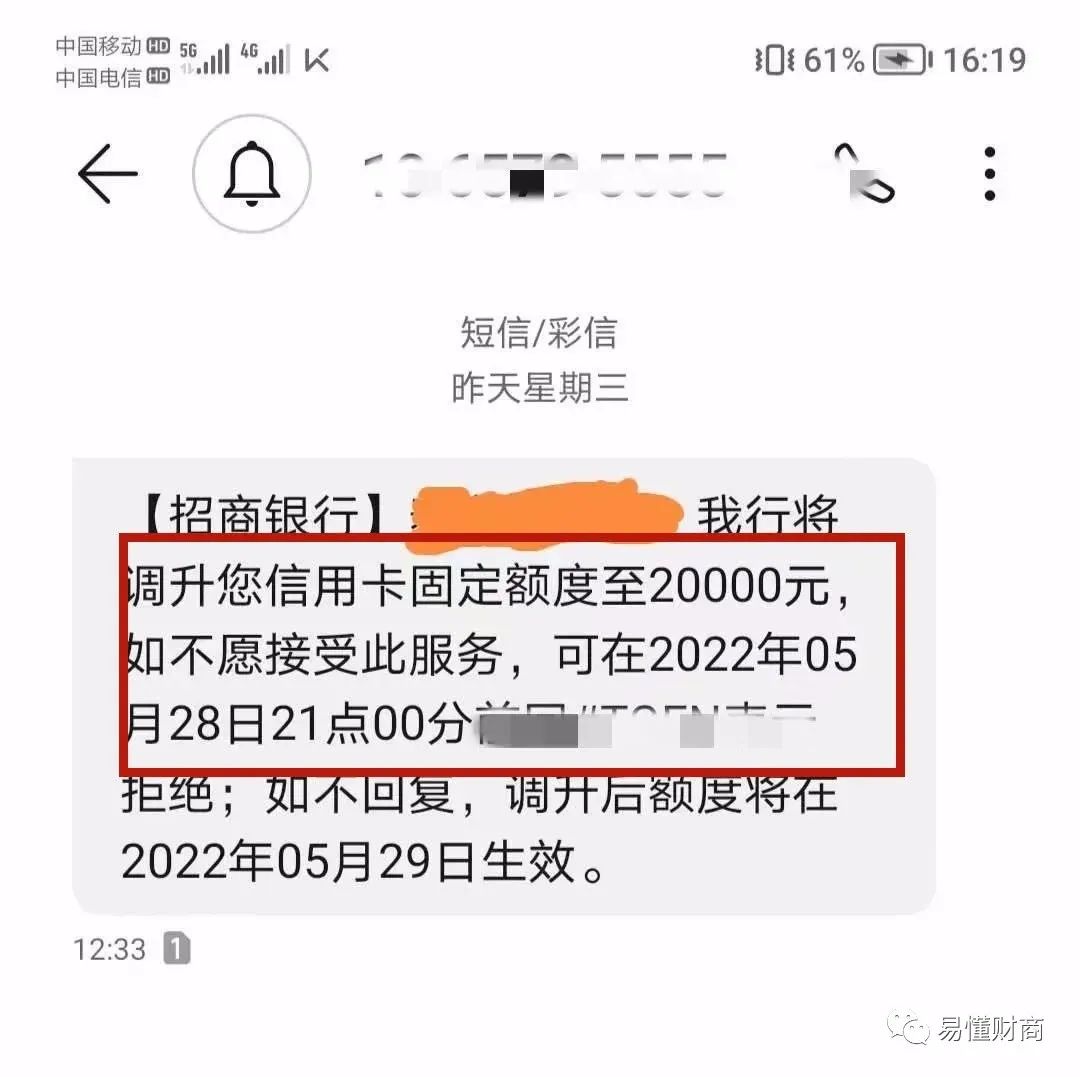1080x1077 pixels.
Task: Open the overflow menu
Action: point(989,174)
